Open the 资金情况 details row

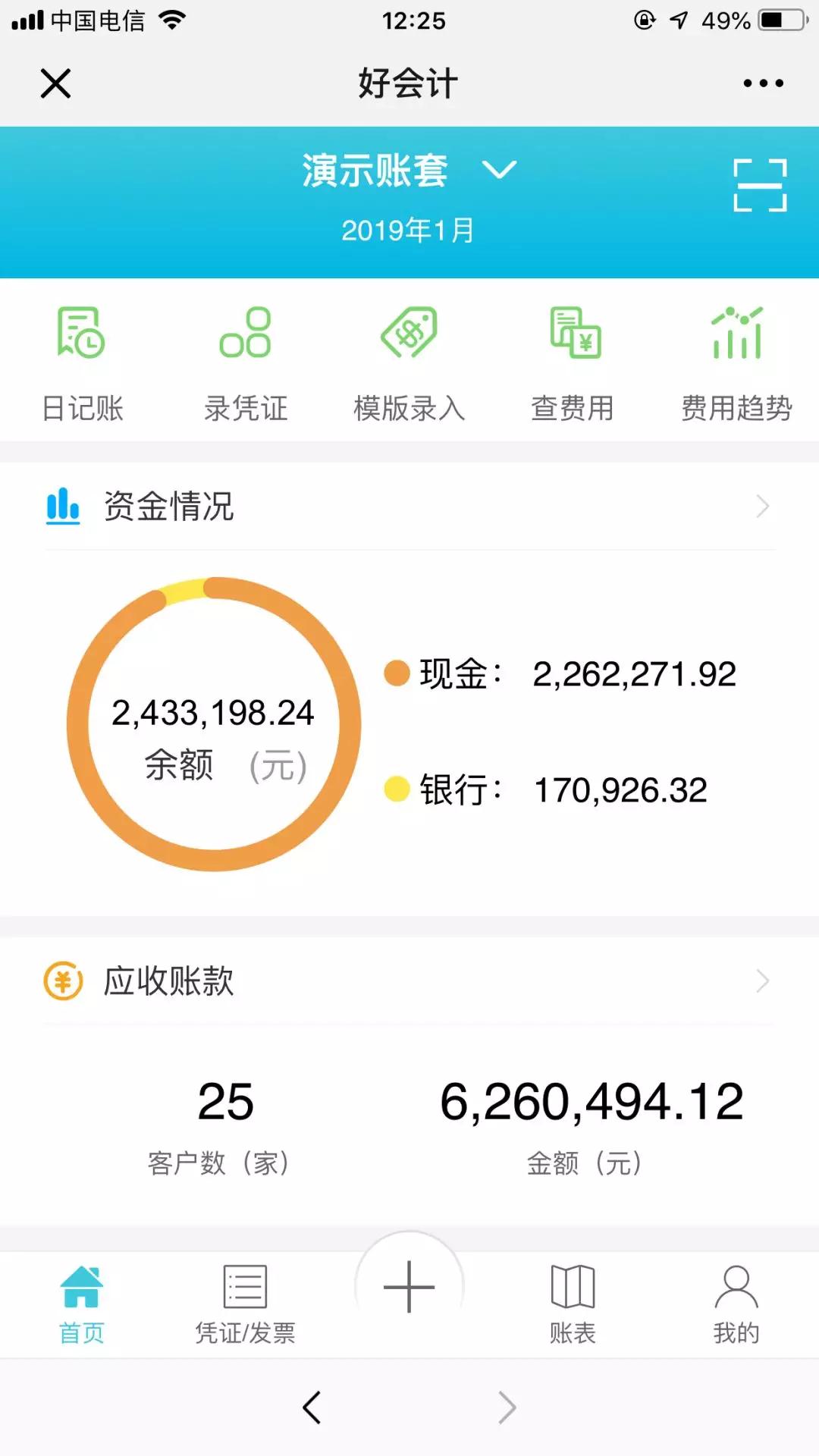click(x=409, y=506)
